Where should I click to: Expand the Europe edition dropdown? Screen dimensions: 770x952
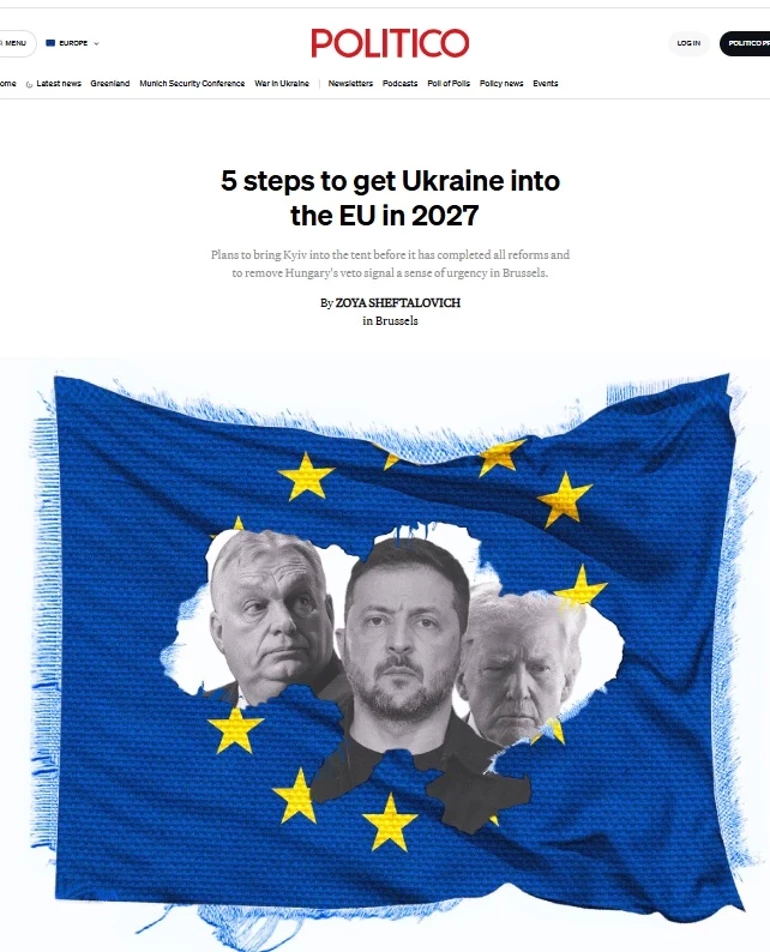72,43
